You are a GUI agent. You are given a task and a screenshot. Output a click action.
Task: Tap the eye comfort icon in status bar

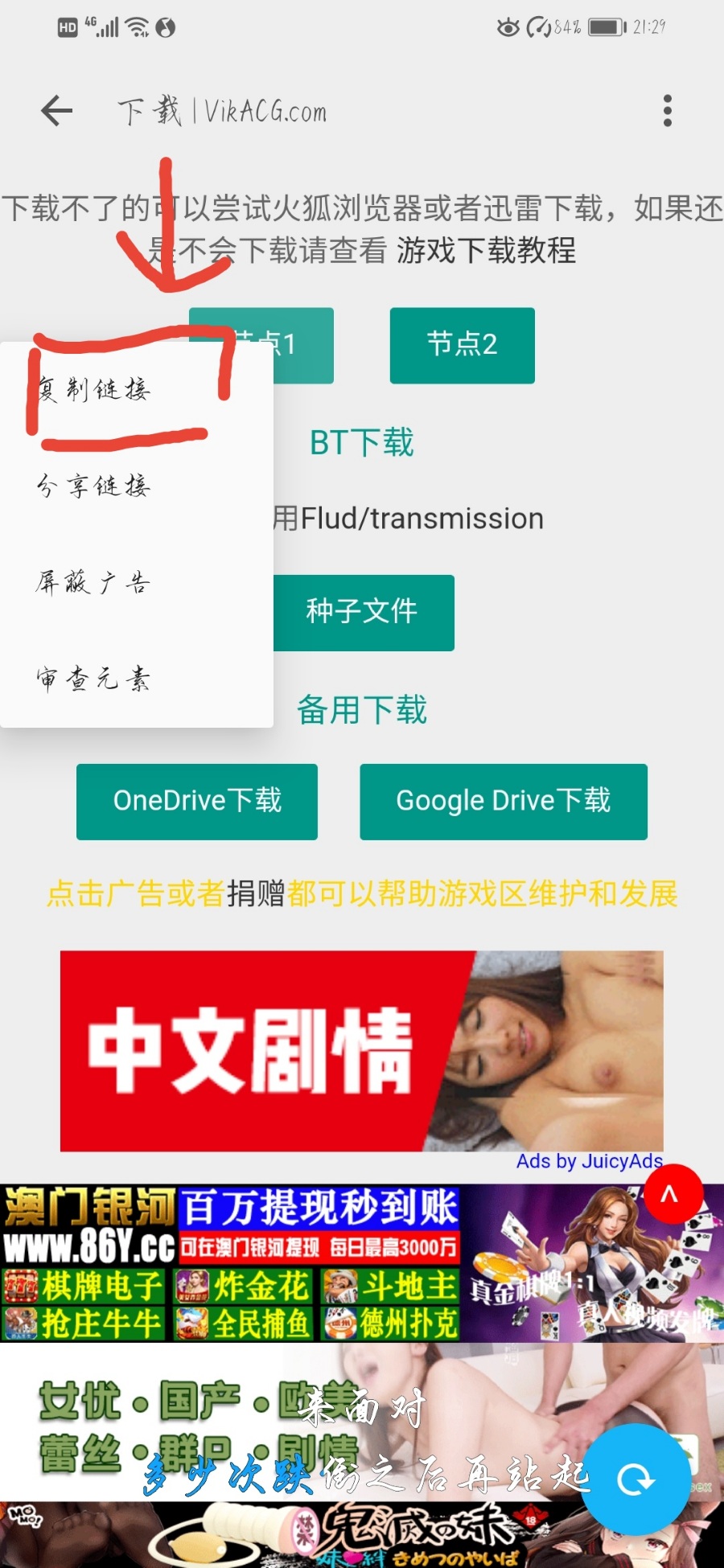point(508,27)
